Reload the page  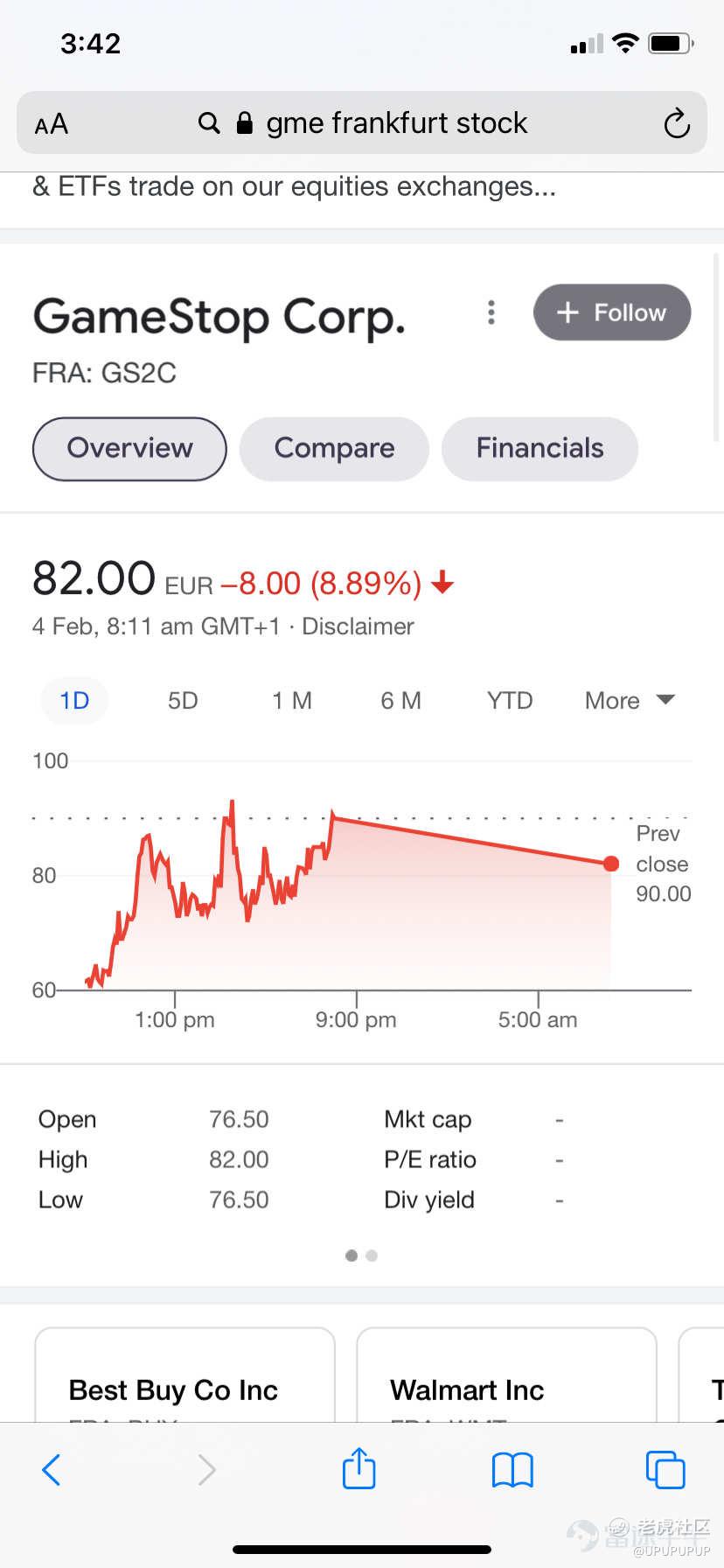676,123
